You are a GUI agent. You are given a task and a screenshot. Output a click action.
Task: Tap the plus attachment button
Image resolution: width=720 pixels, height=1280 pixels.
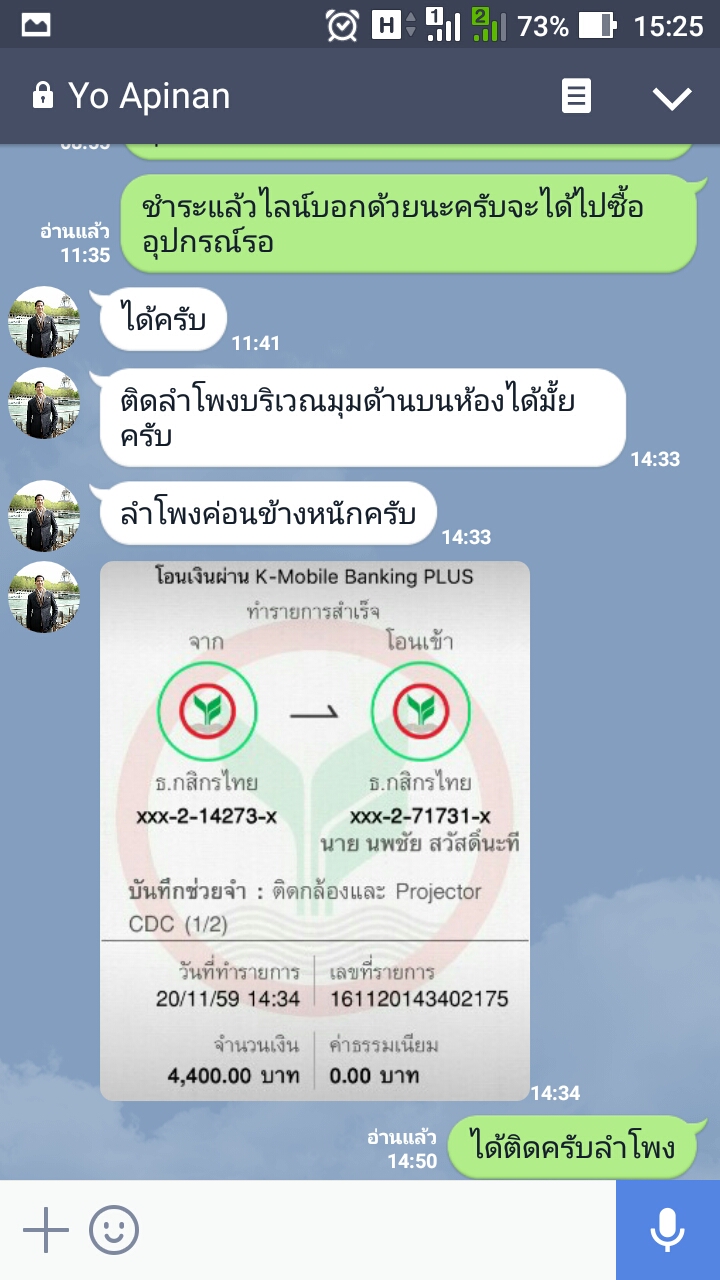46,1230
